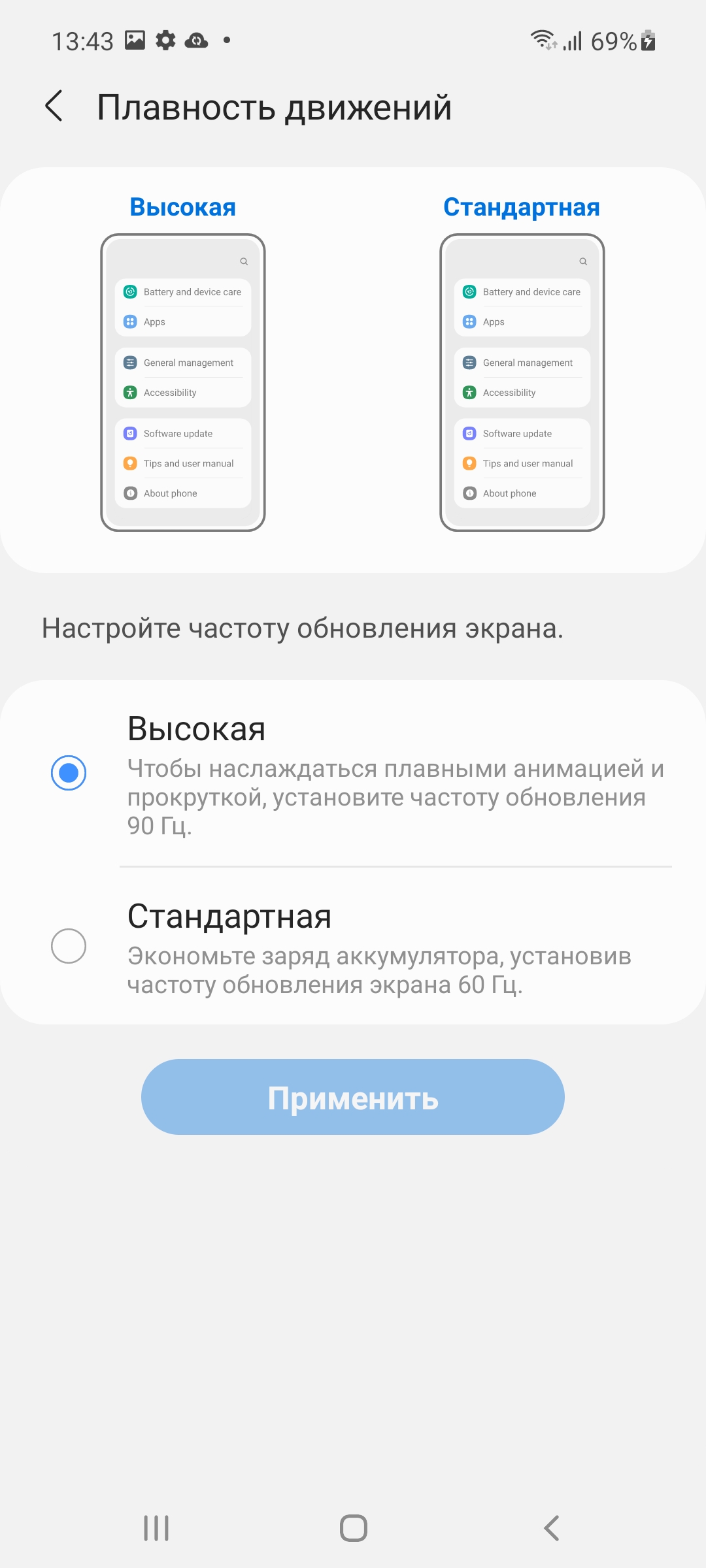Viewport: 706px width, 1568px height.
Task: Go to home screen via navigation bar
Action: [354, 1529]
